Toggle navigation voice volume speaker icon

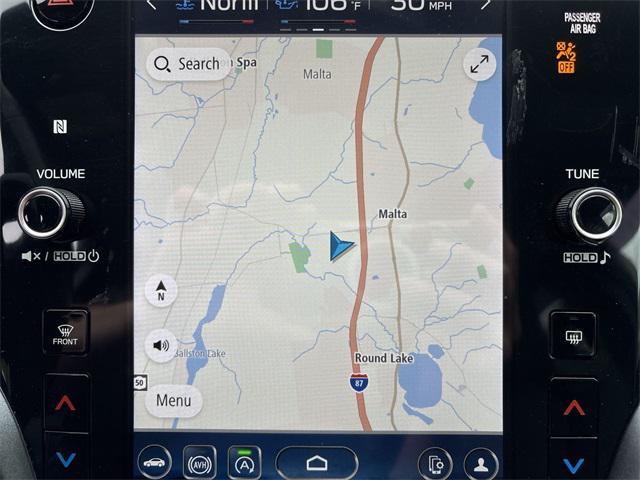161,346
